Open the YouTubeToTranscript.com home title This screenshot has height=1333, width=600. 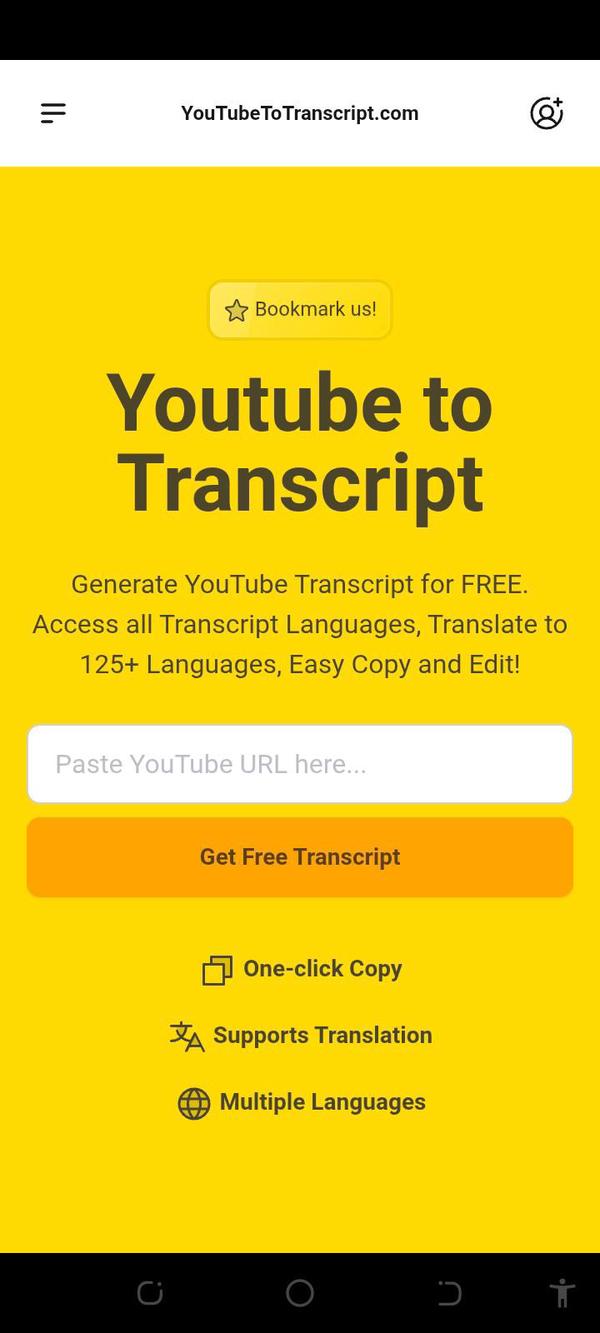(300, 113)
